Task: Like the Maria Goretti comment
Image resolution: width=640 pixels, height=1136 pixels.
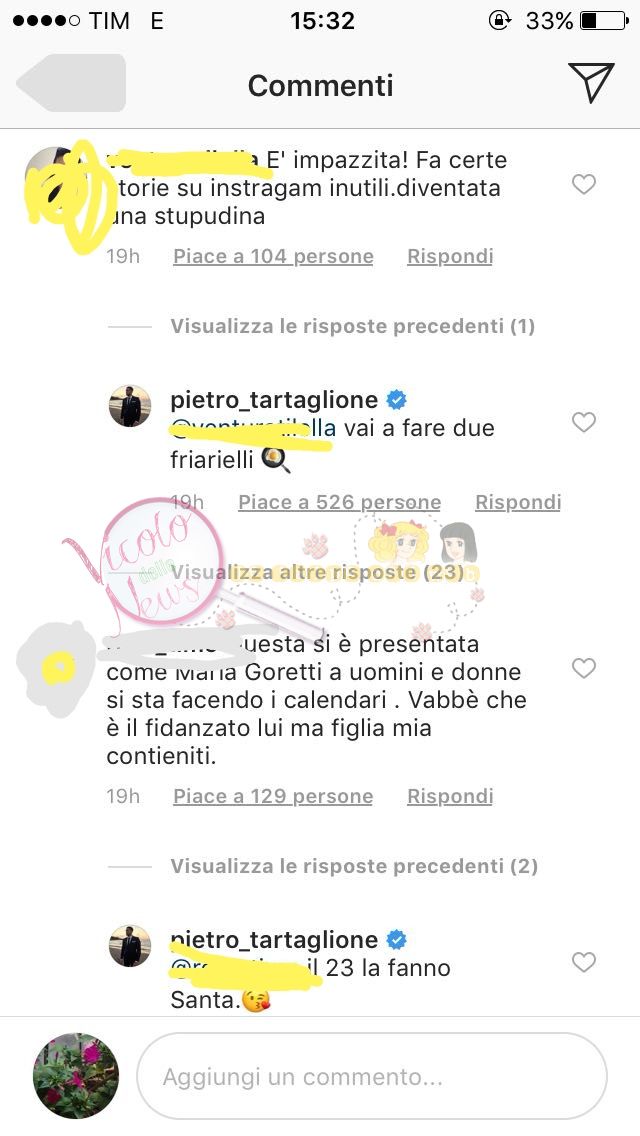Action: (x=583, y=668)
